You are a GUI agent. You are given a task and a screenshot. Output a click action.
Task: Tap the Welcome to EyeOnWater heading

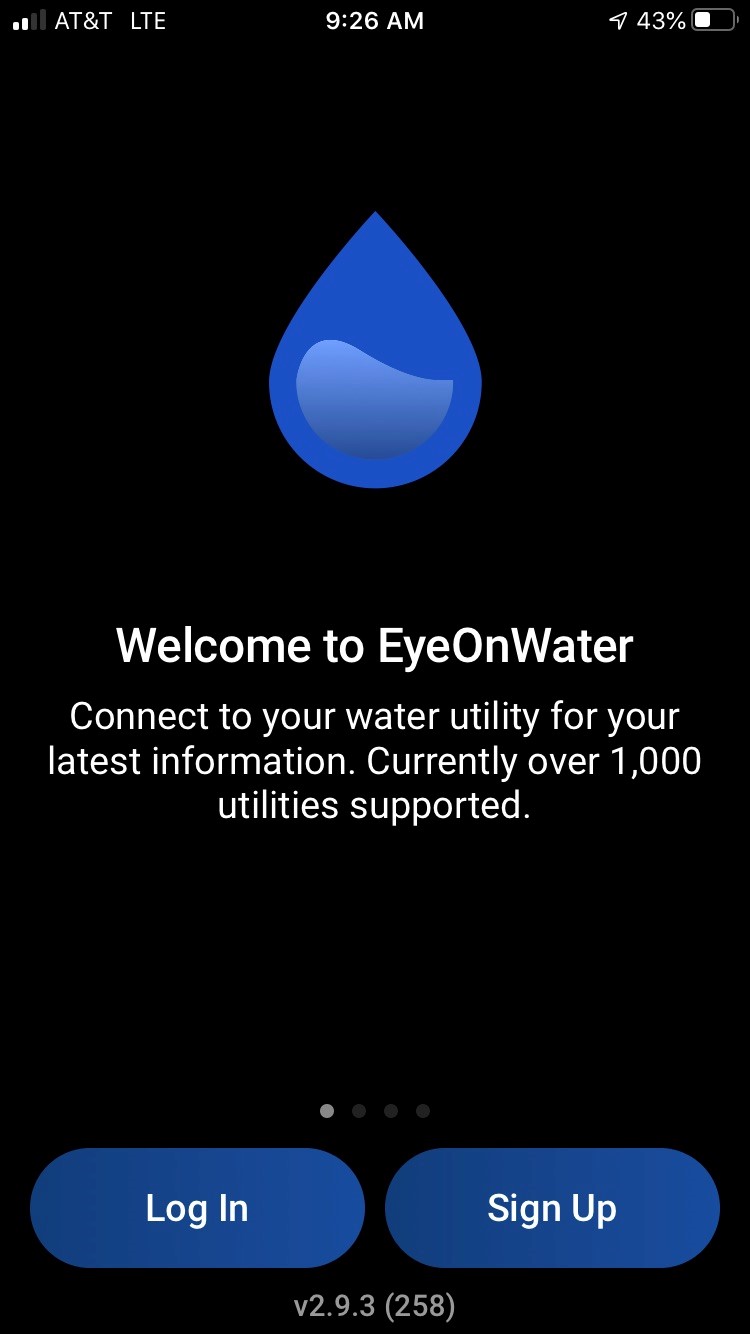pyautogui.click(x=374, y=645)
